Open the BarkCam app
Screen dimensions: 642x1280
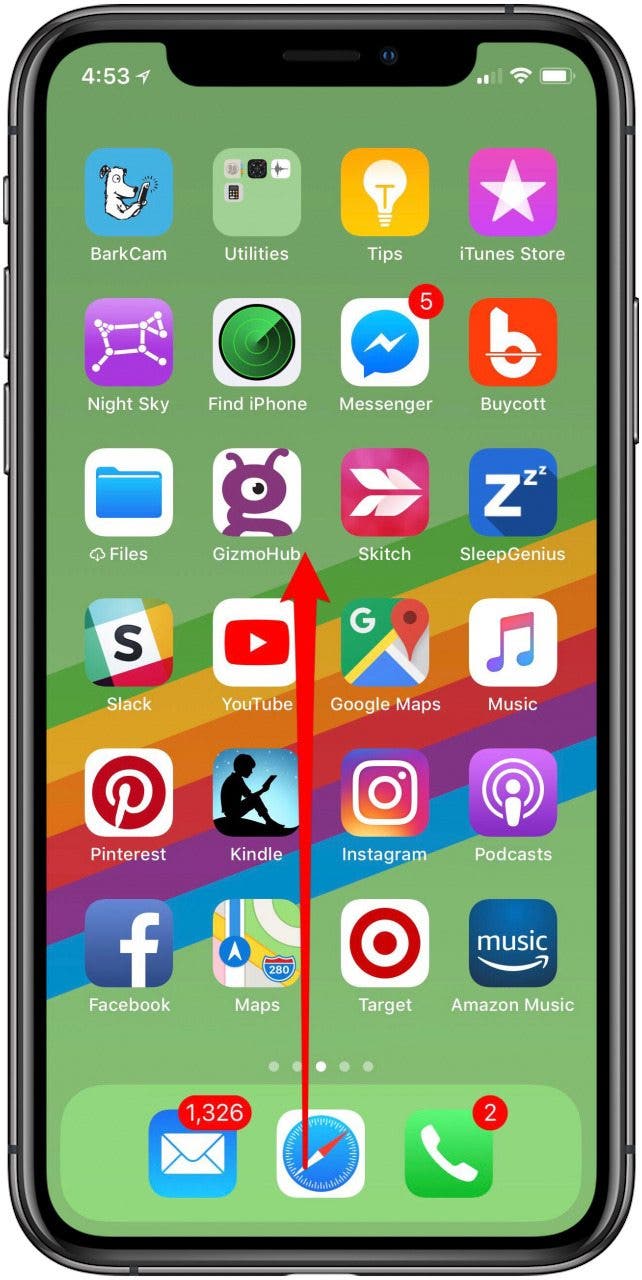click(x=129, y=193)
